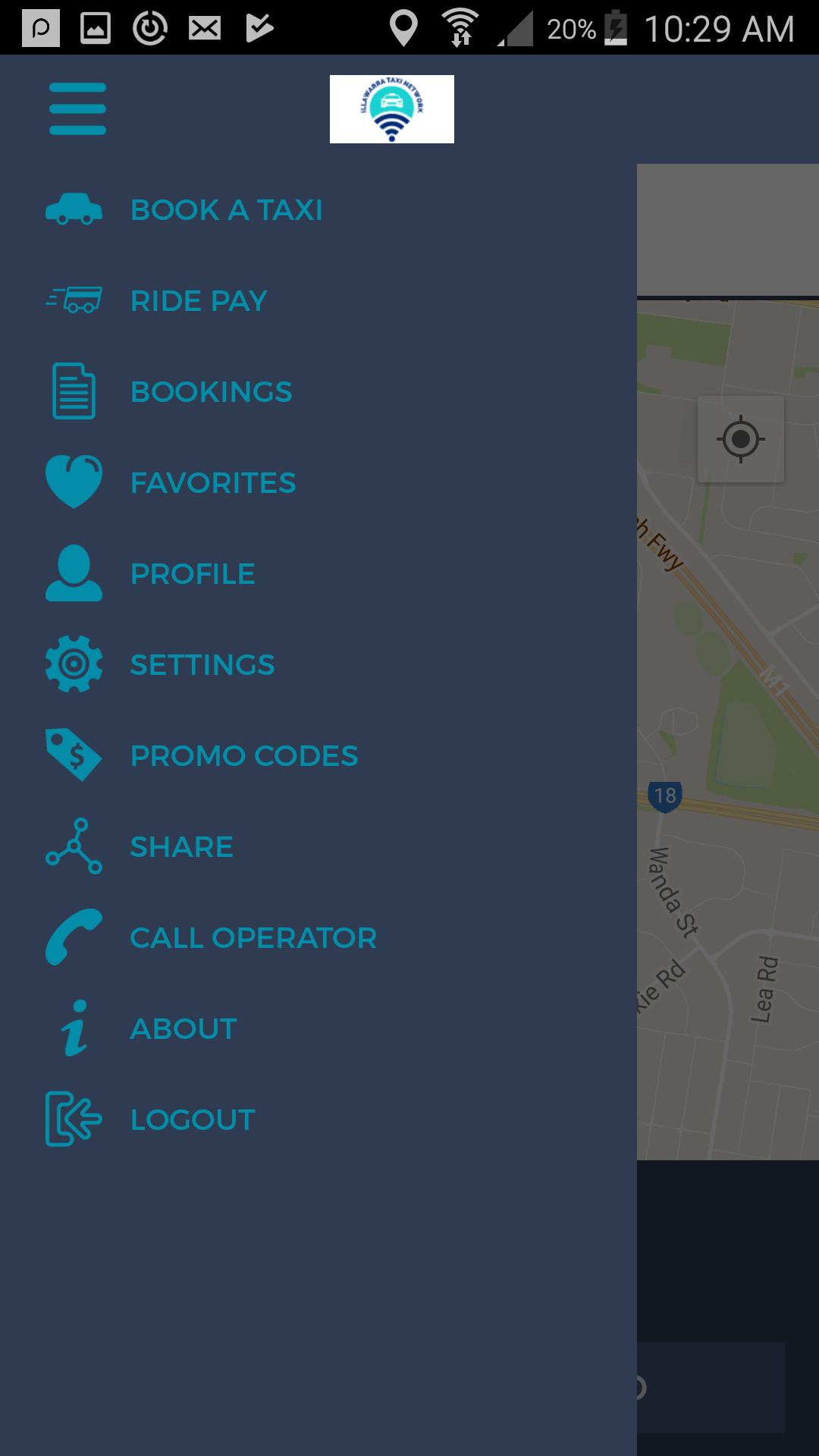
Task: Click the Promo Codes price tag icon
Action: 74,755
